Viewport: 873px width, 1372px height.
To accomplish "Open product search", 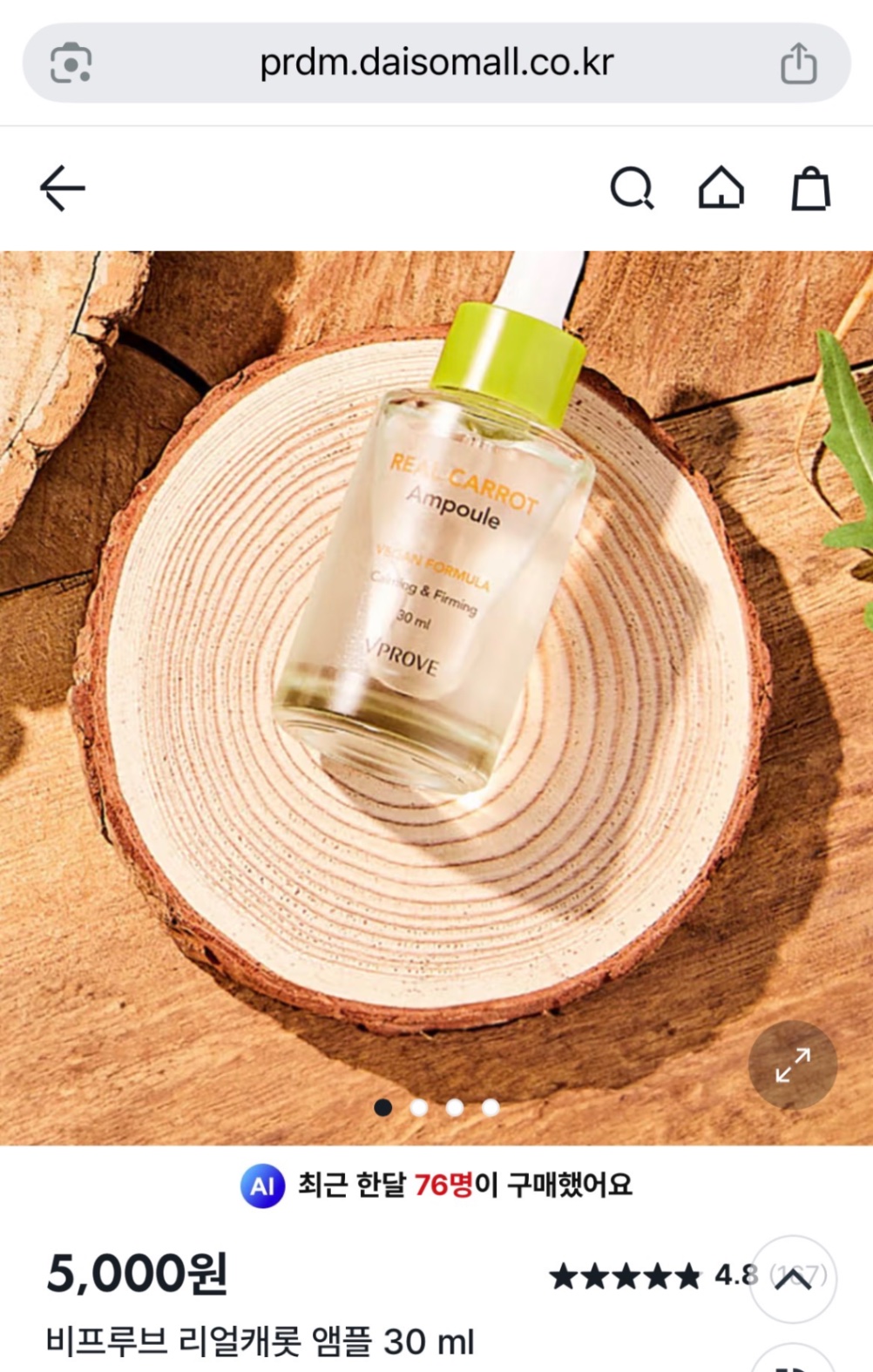I will (632, 188).
